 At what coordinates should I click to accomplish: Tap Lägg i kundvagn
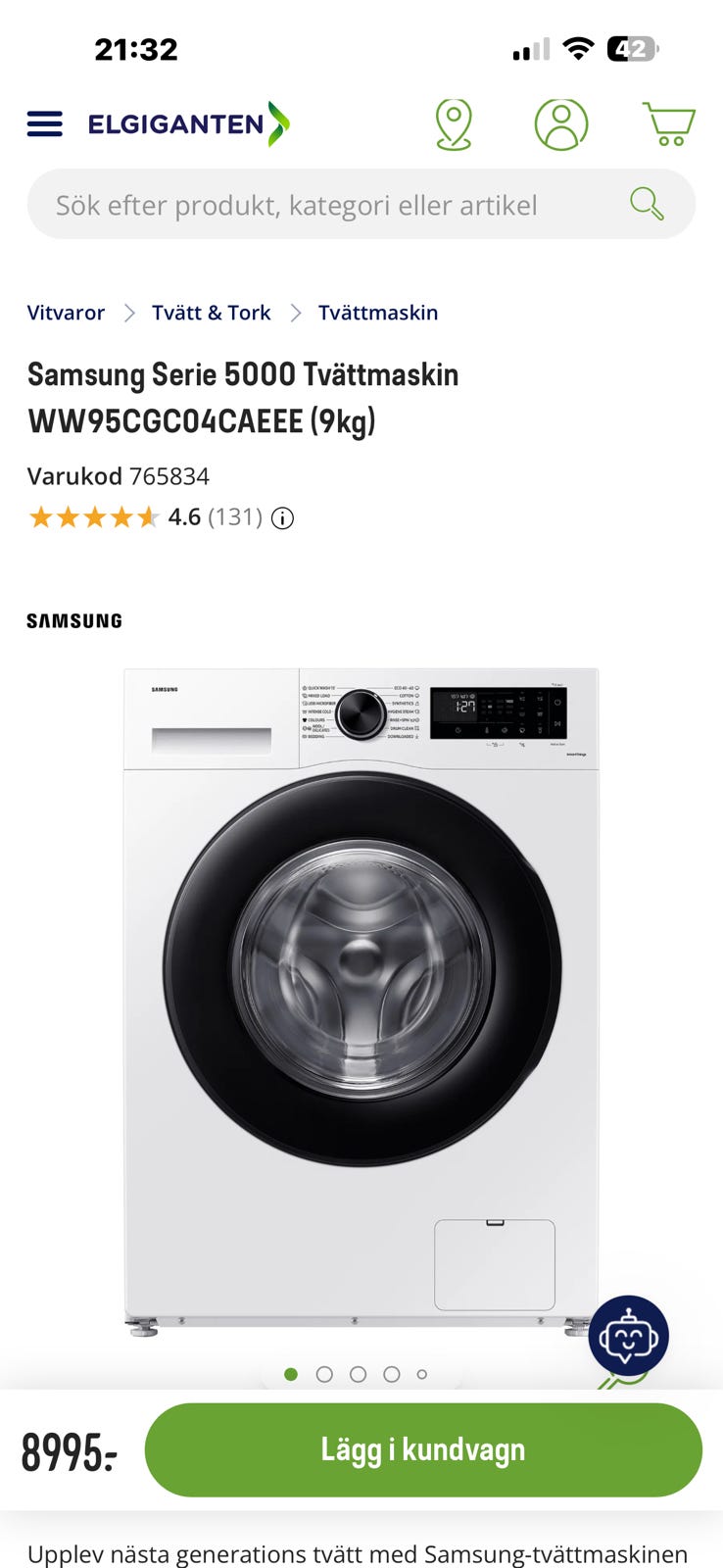[423, 1449]
